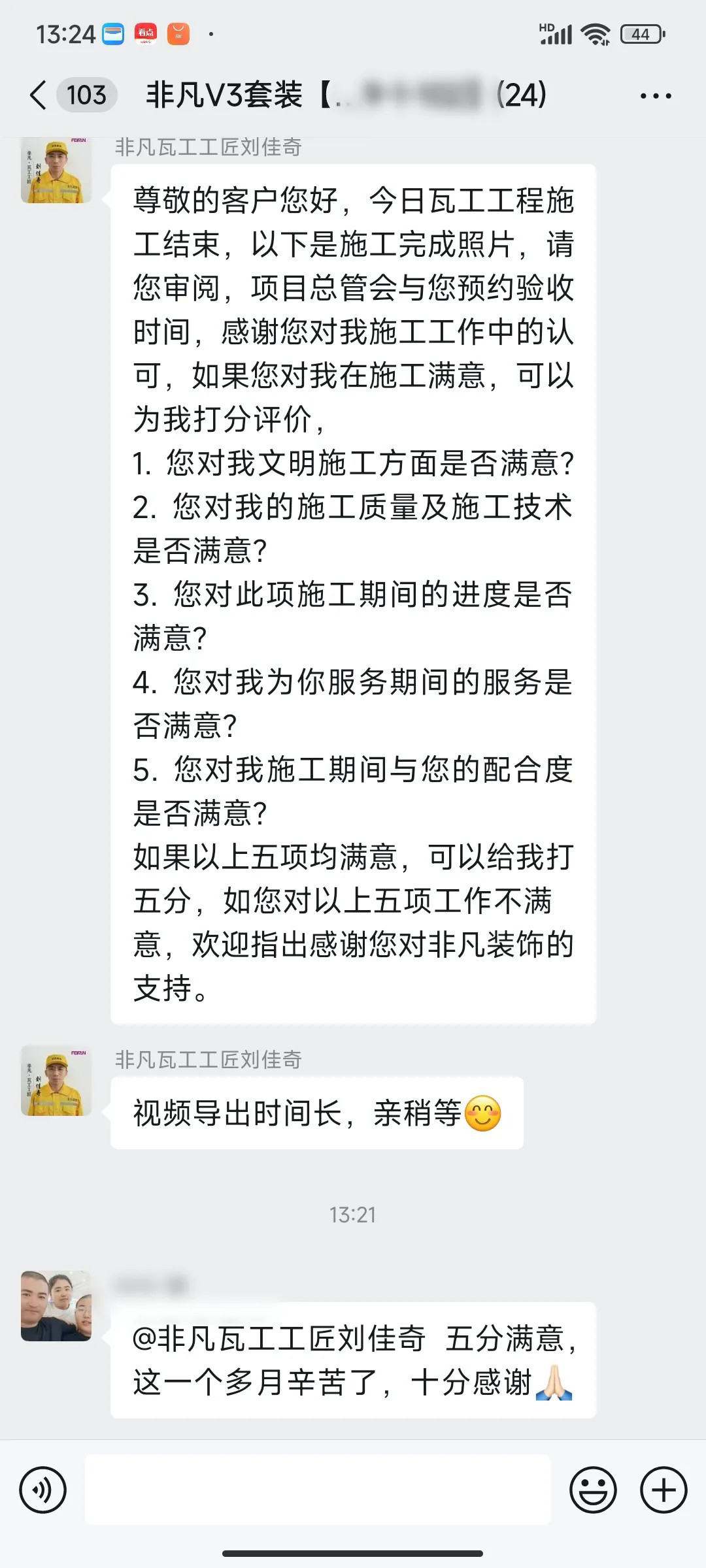Tap the message text input field
Viewport: 706px width, 1568px height.
318,1490
